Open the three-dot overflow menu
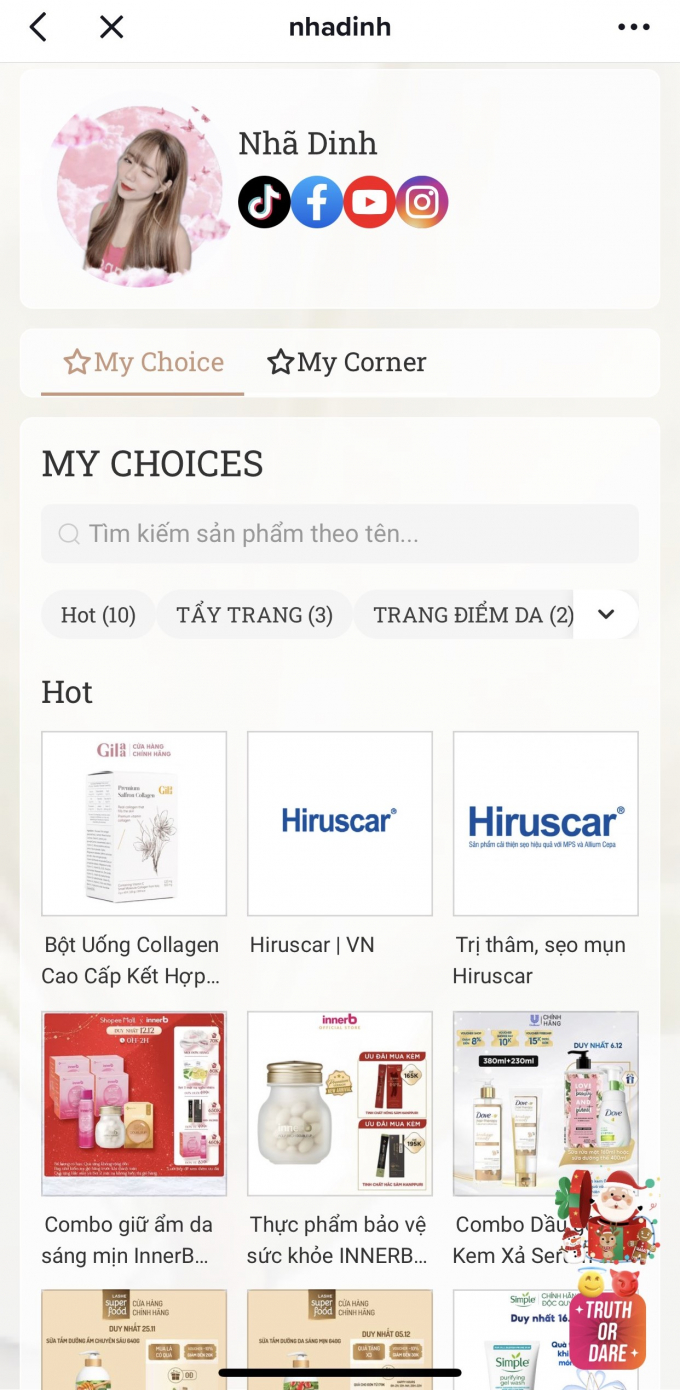The width and height of the screenshot is (680, 1390). pyautogui.click(x=633, y=27)
